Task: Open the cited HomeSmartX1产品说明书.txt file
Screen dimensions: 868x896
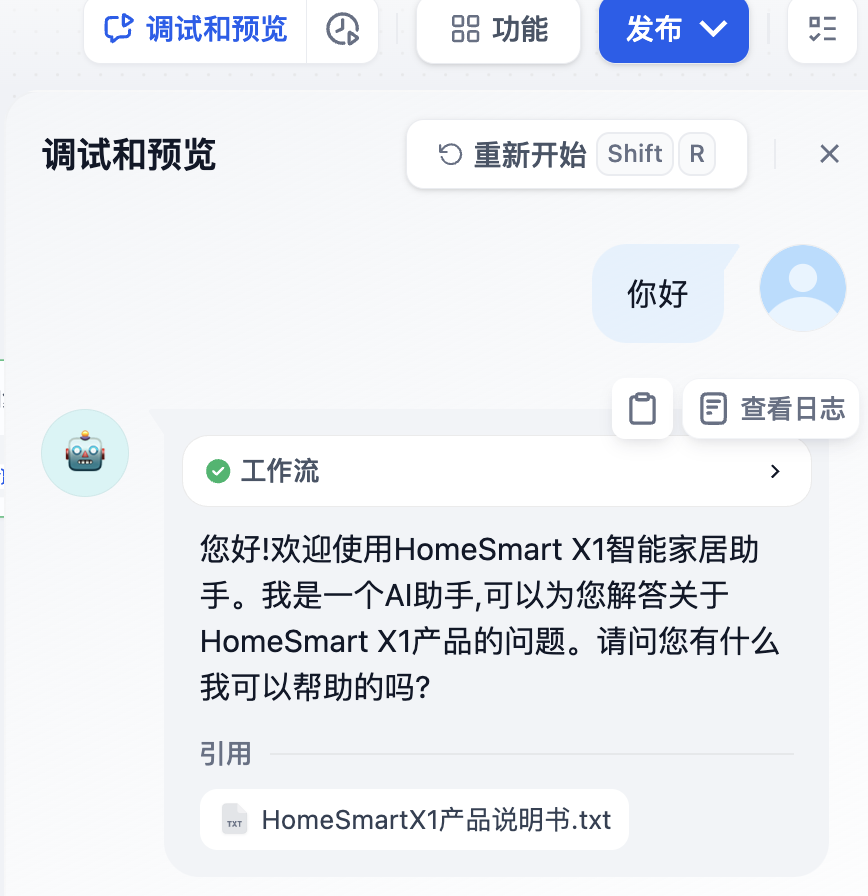Action: point(415,820)
